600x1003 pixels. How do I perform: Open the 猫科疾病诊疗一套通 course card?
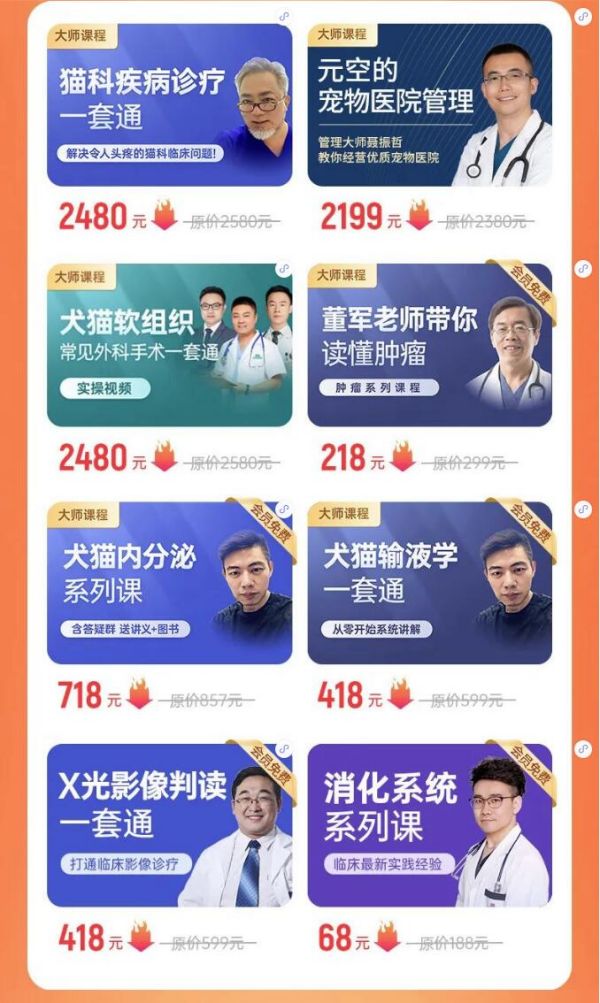[169, 105]
